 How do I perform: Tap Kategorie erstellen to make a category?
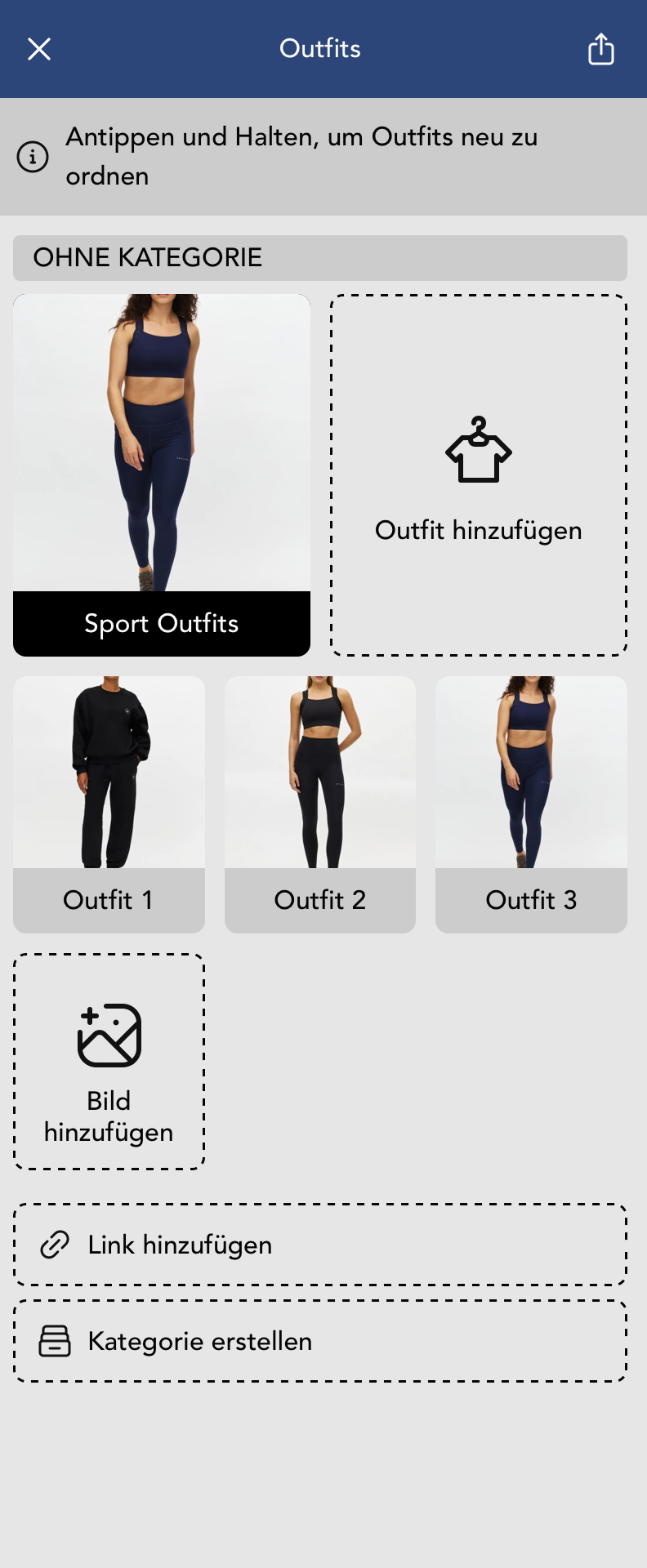pyautogui.click(x=319, y=1340)
